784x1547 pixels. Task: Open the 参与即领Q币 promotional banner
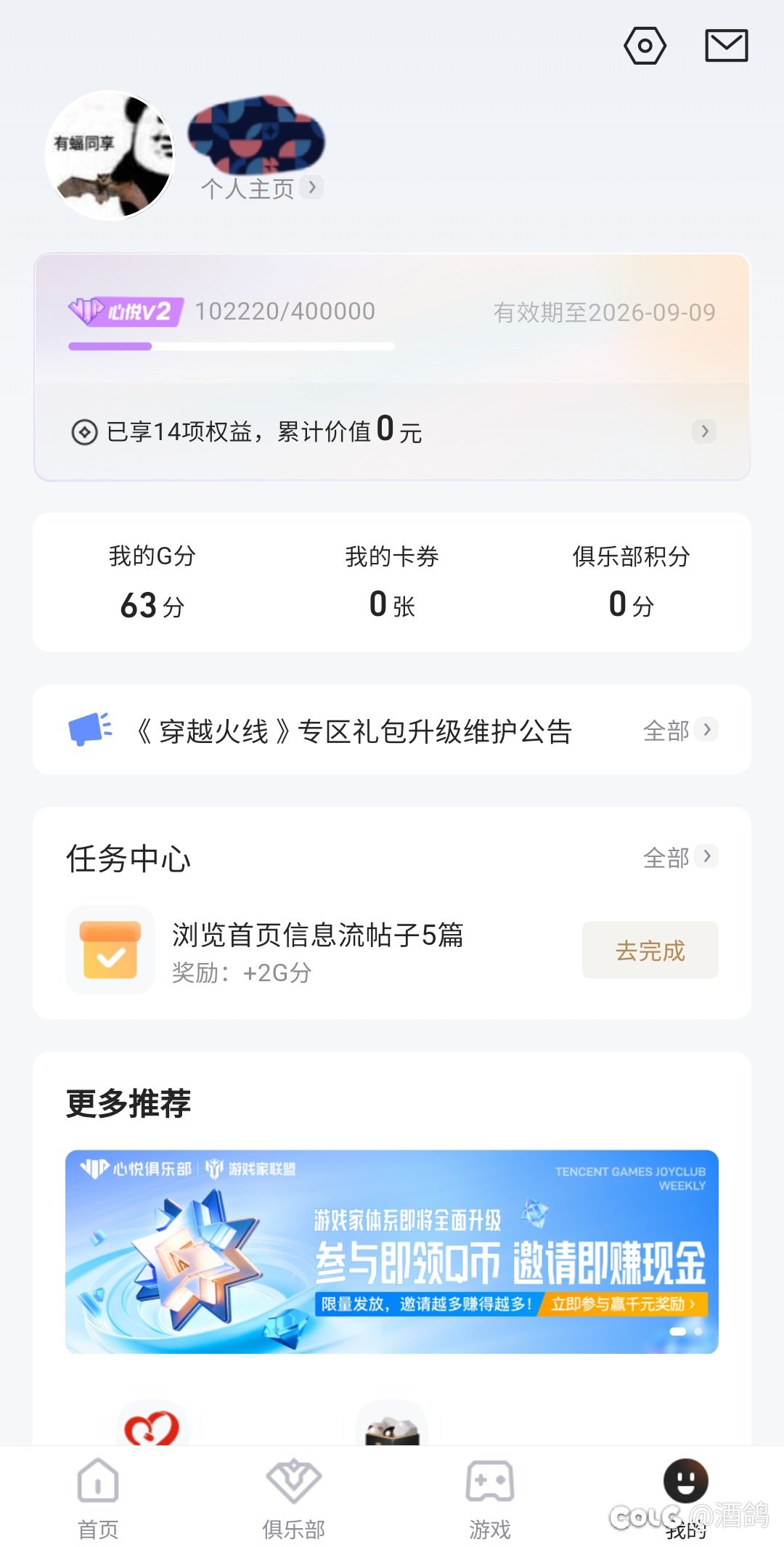click(x=392, y=1251)
